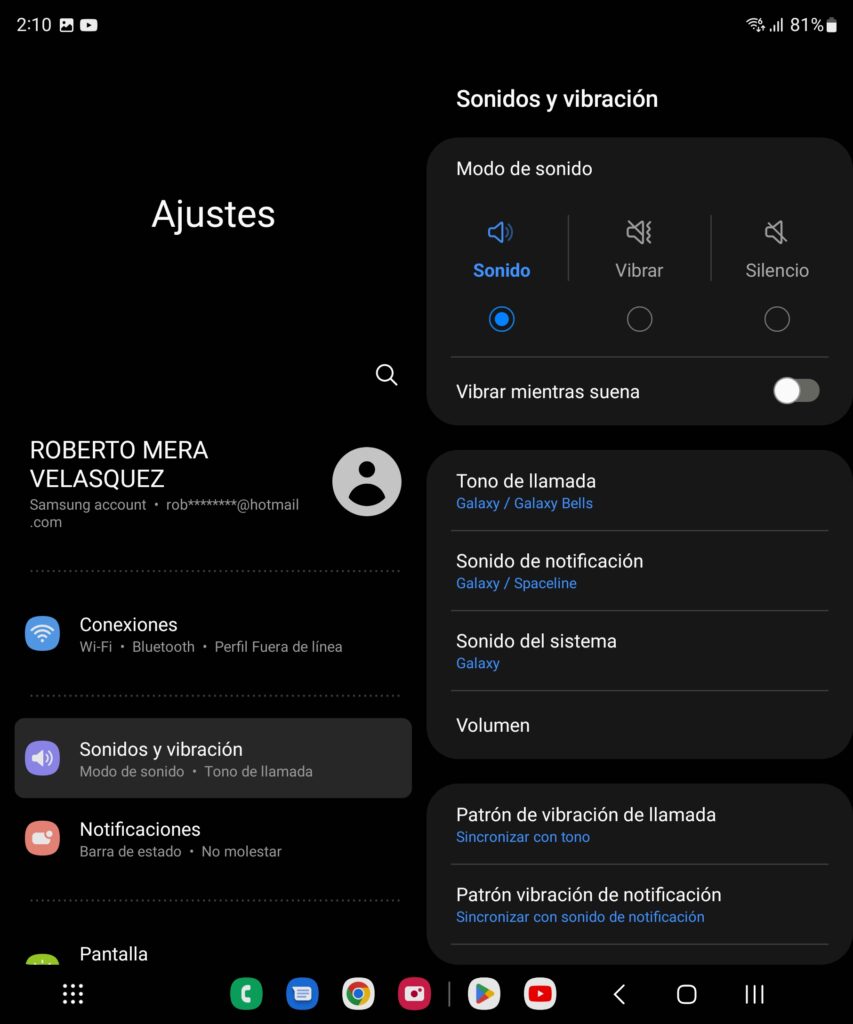The image size is (853, 1024).
Task: Open the Samsung account profile row
Action: point(213,482)
